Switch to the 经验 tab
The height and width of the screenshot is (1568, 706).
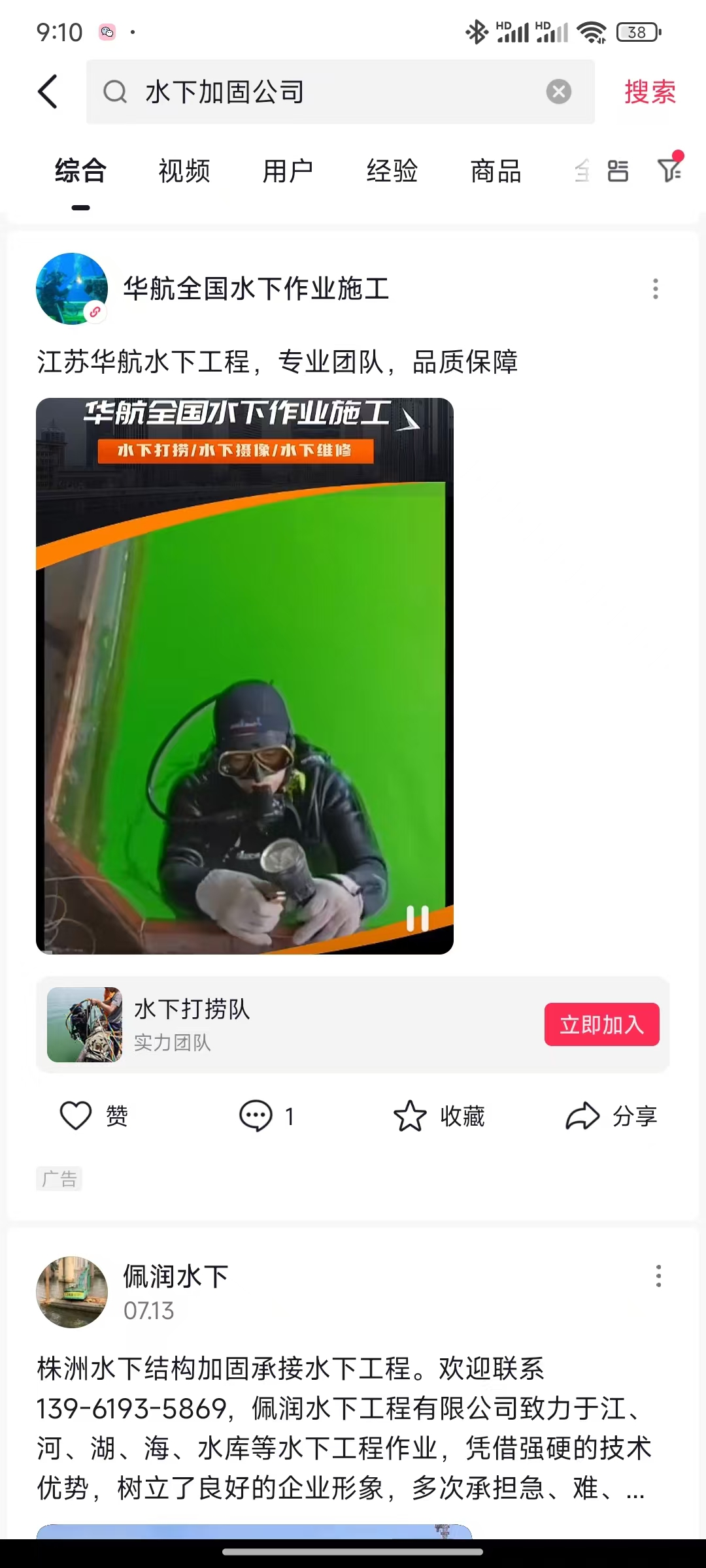click(392, 171)
